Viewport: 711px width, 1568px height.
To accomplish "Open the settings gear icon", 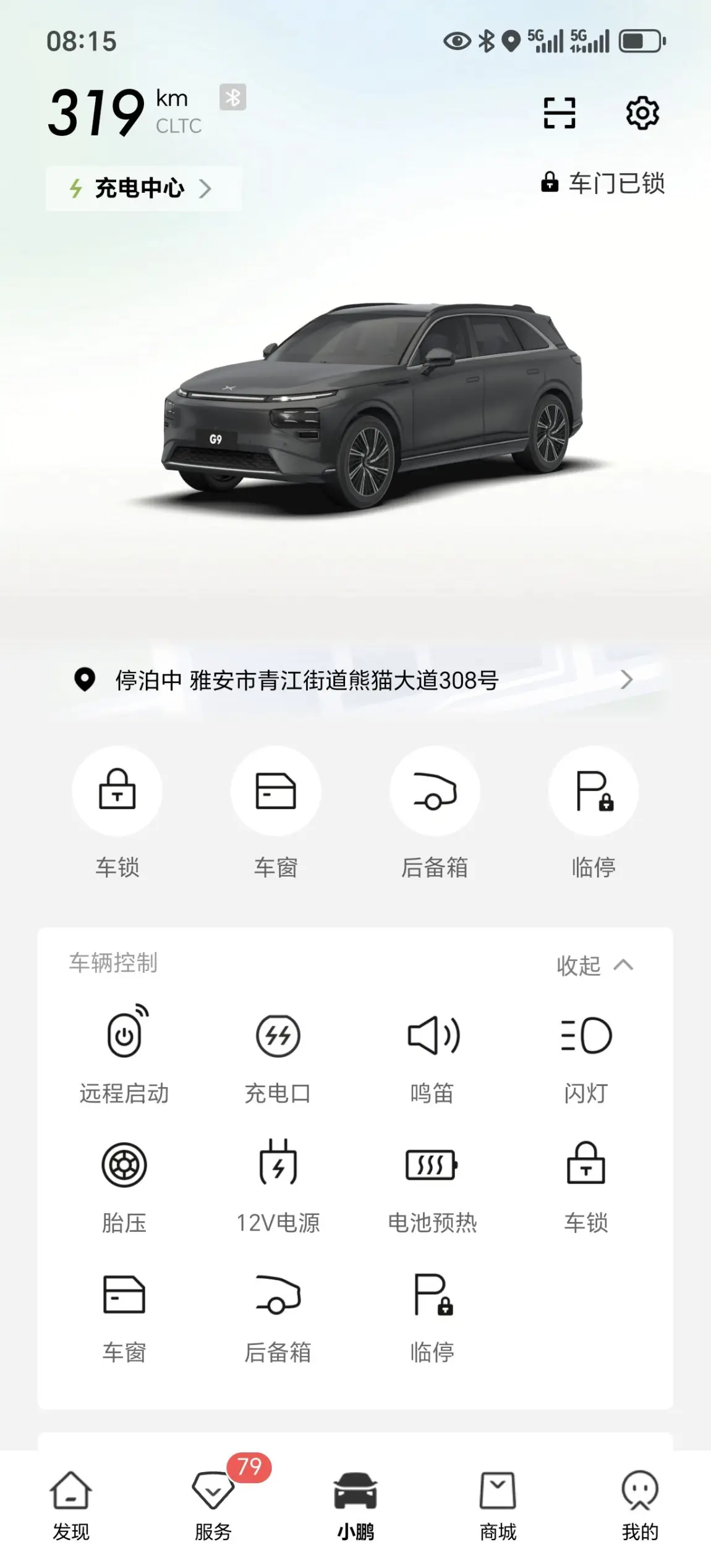I will coord(642,113).
